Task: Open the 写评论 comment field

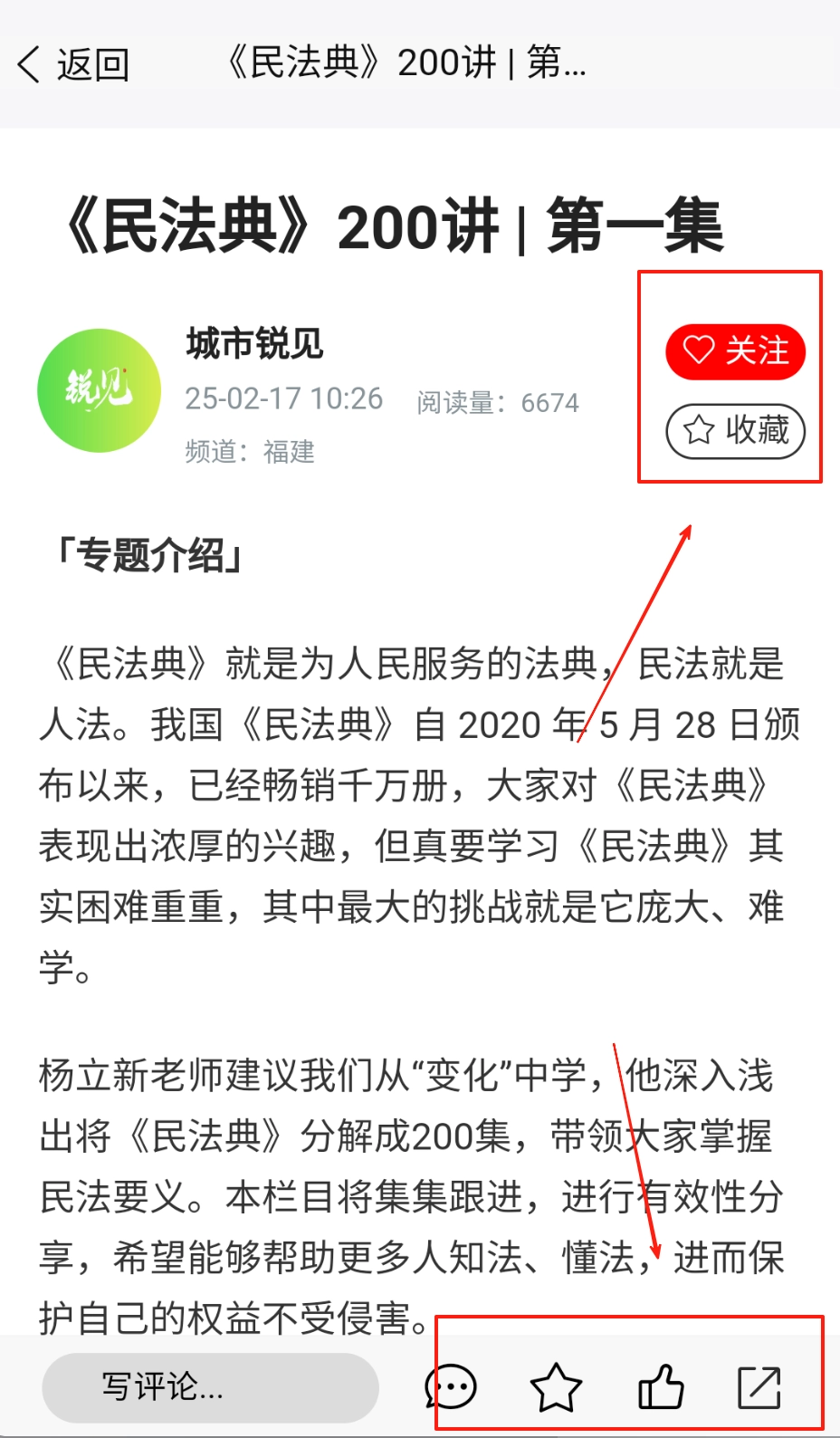Action: pyautogui.click(x=210, y=1386)
